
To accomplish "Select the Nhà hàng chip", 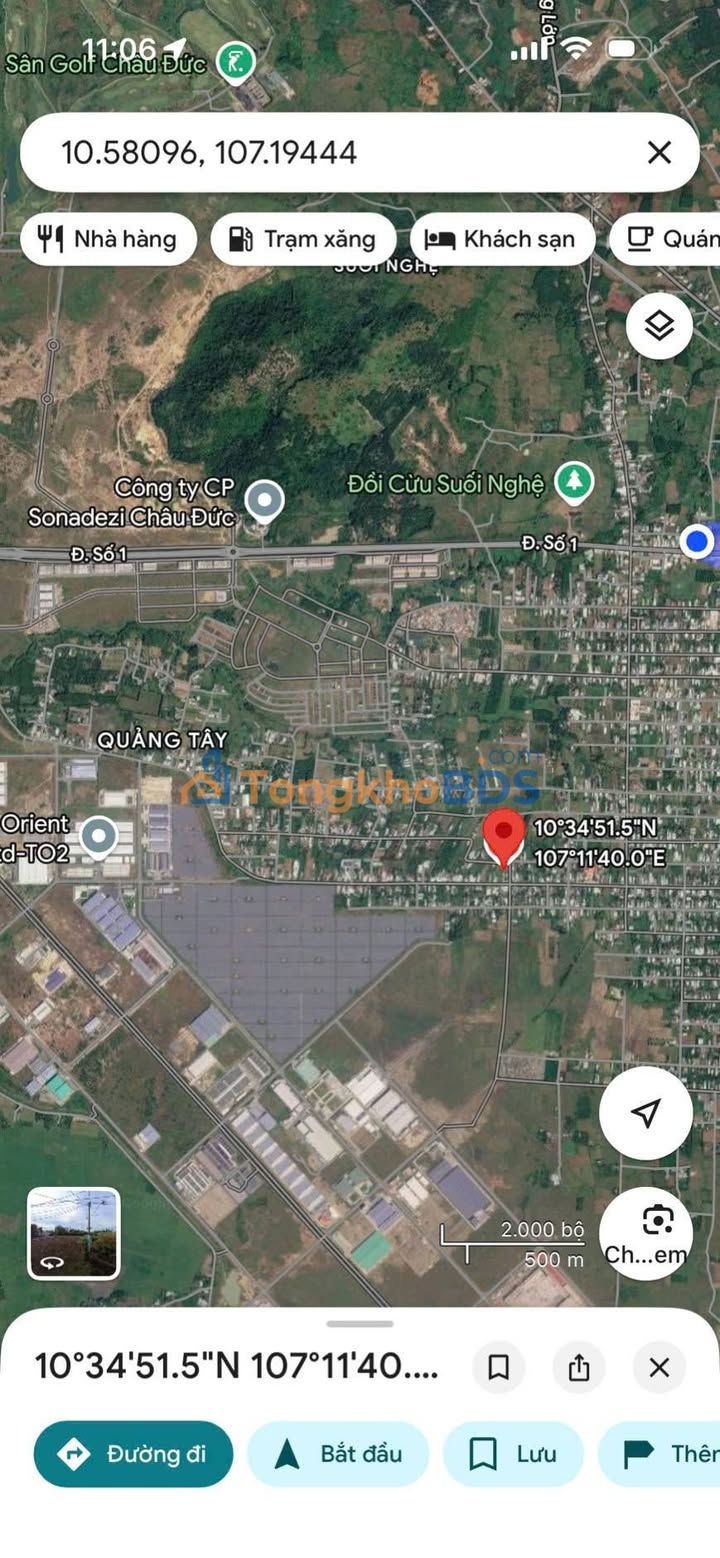I will coord(108,239).
